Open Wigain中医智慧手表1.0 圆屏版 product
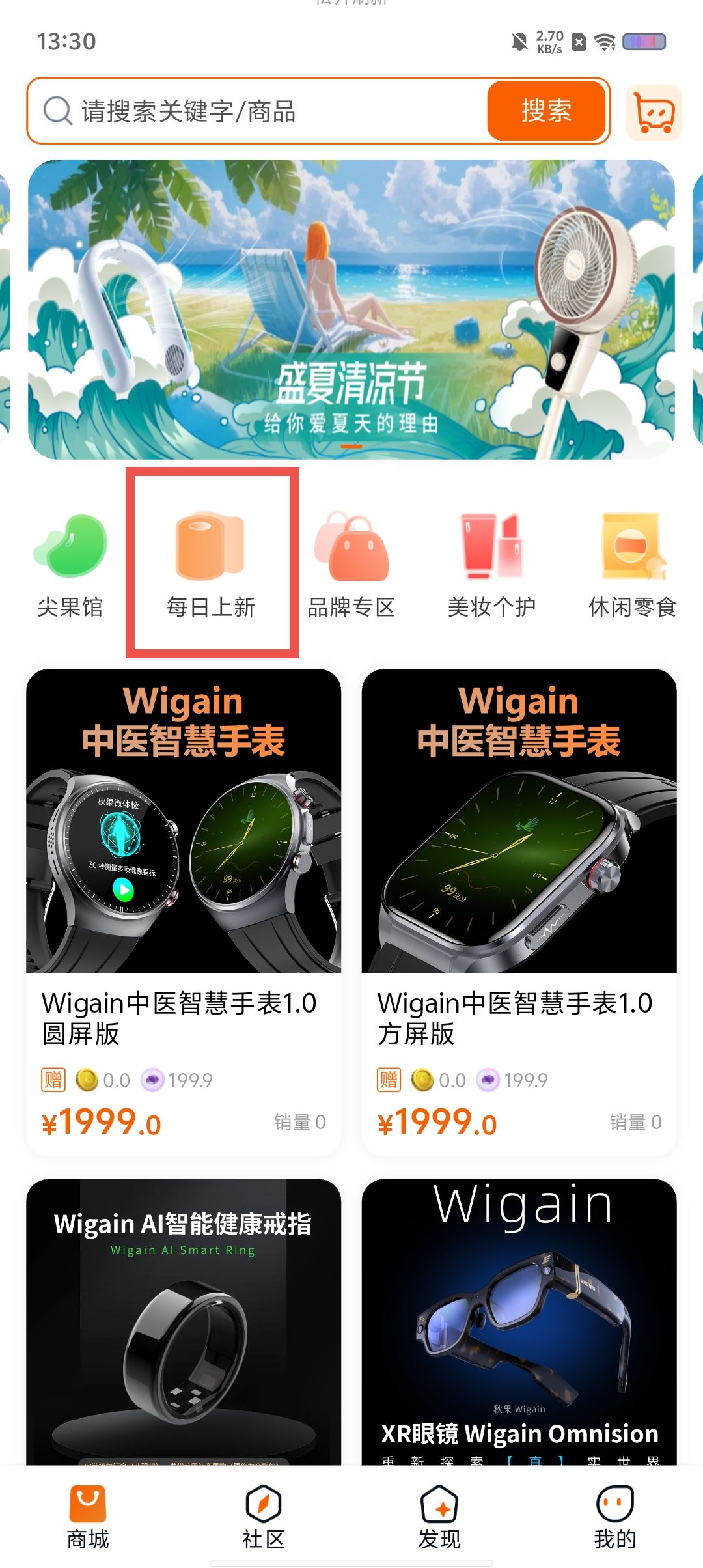Image resolution: width=703 pixels, height=1568 pixels. pyautogui.click(x=184, y=912)
